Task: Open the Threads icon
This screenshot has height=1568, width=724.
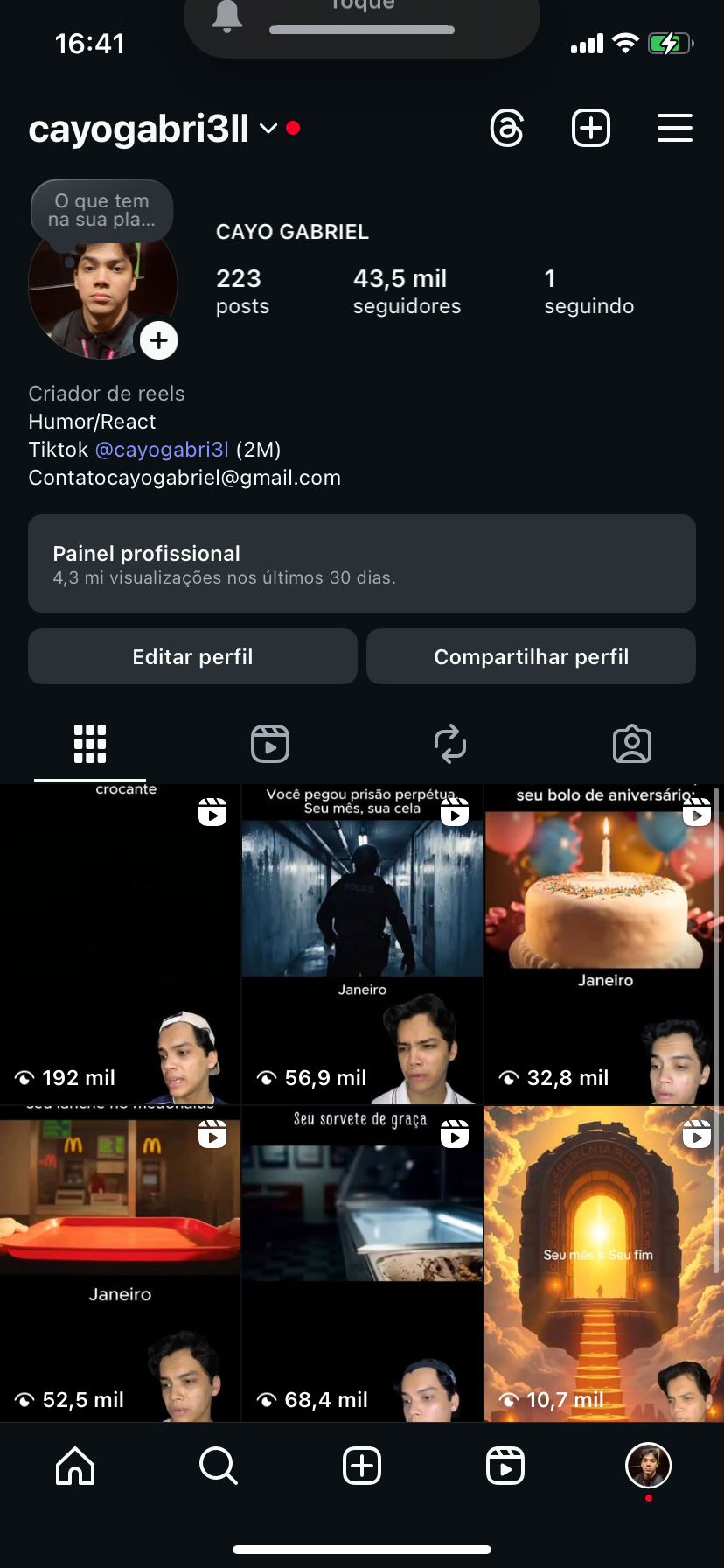Action: tap(507, 129)
